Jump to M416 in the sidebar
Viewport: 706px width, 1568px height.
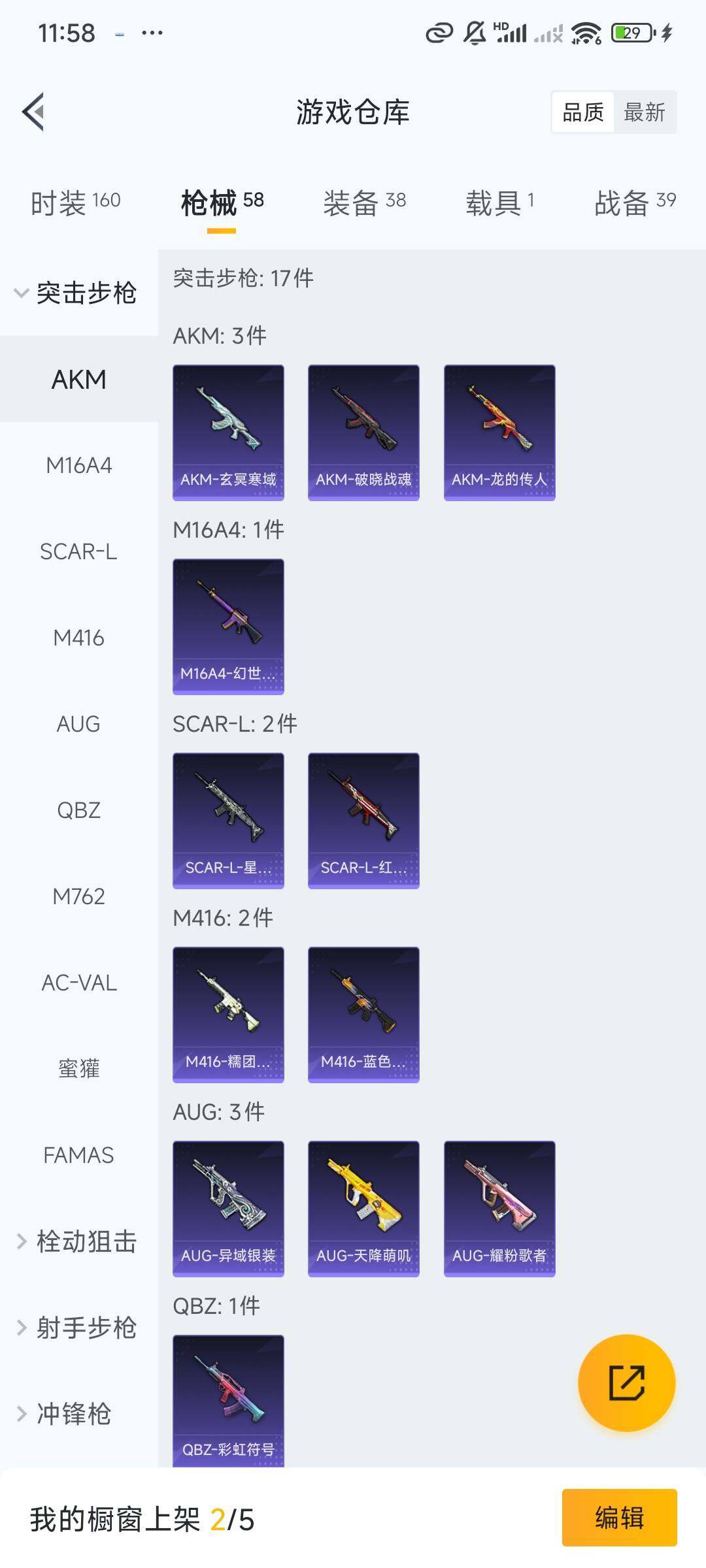click(x=78, y=638)
